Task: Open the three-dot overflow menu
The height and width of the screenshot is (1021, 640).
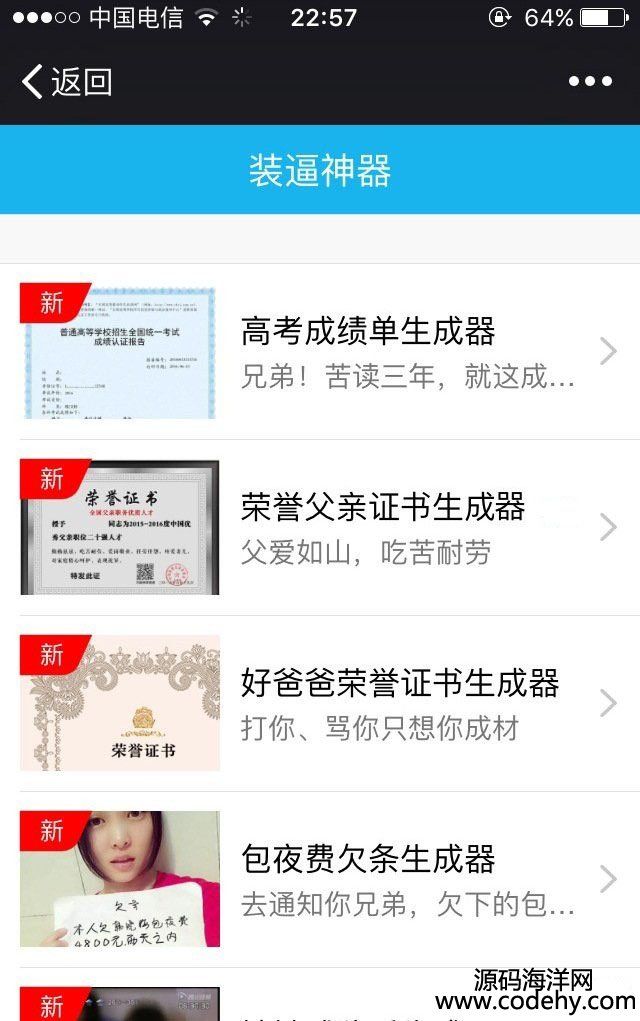Action: click(x=590, y=82)
